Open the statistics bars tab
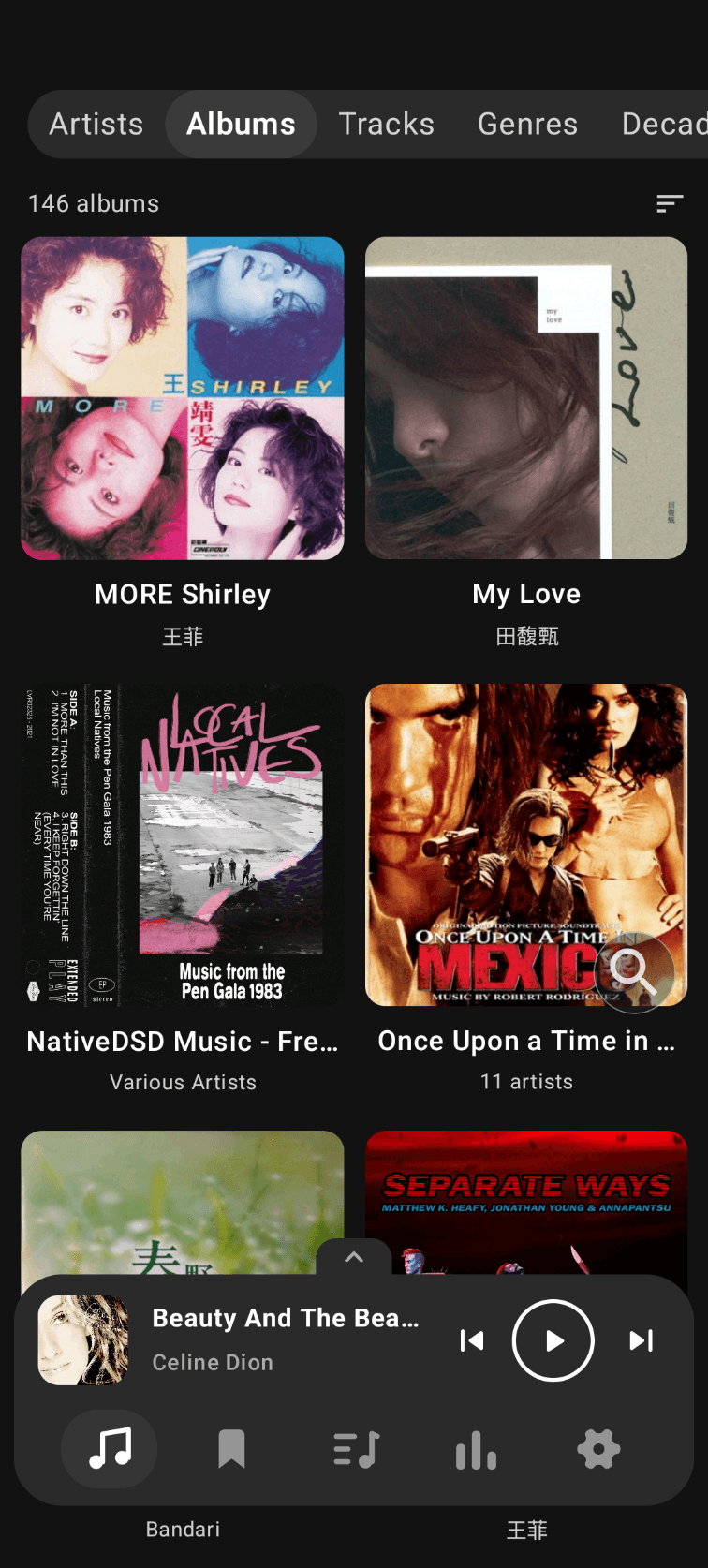708x1568 pixels. point(476,1449)
